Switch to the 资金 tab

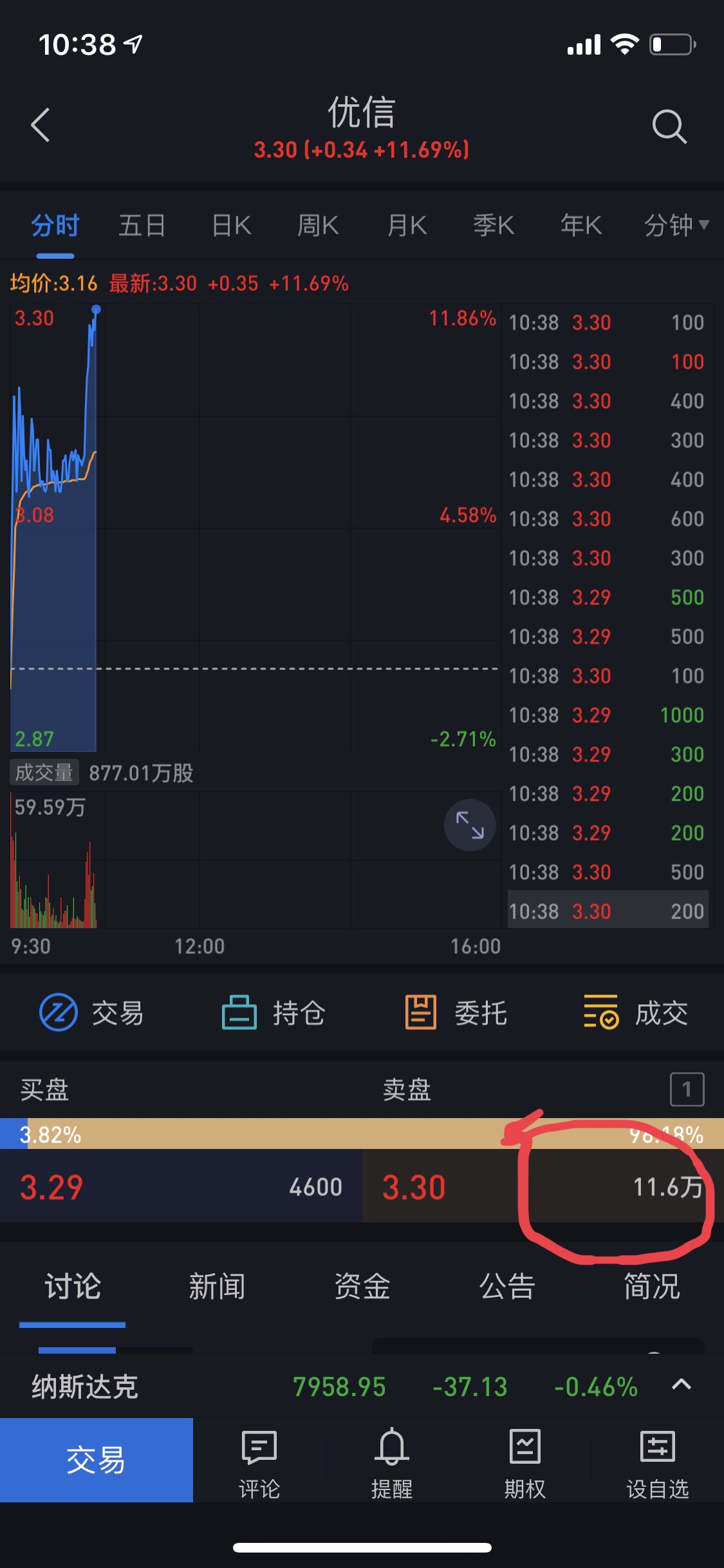(362, 1287)
